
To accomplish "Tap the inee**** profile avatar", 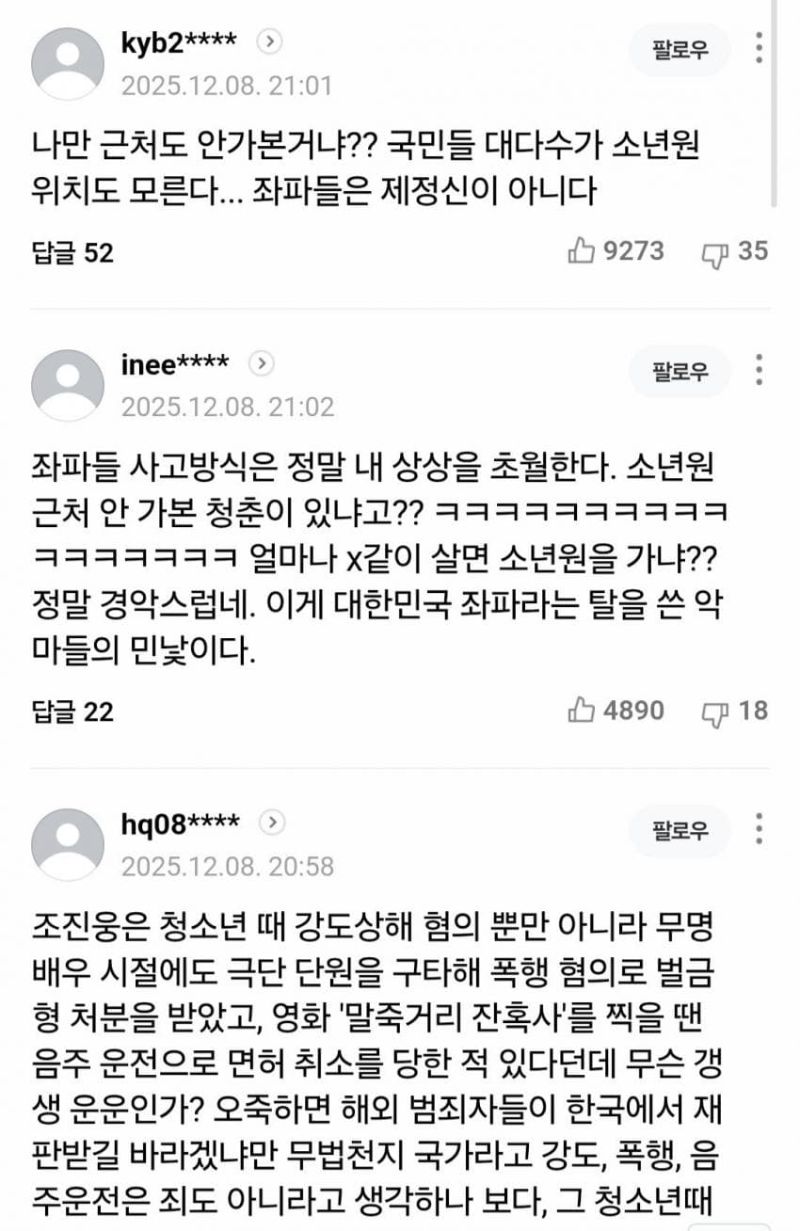I will pos(68,385).
